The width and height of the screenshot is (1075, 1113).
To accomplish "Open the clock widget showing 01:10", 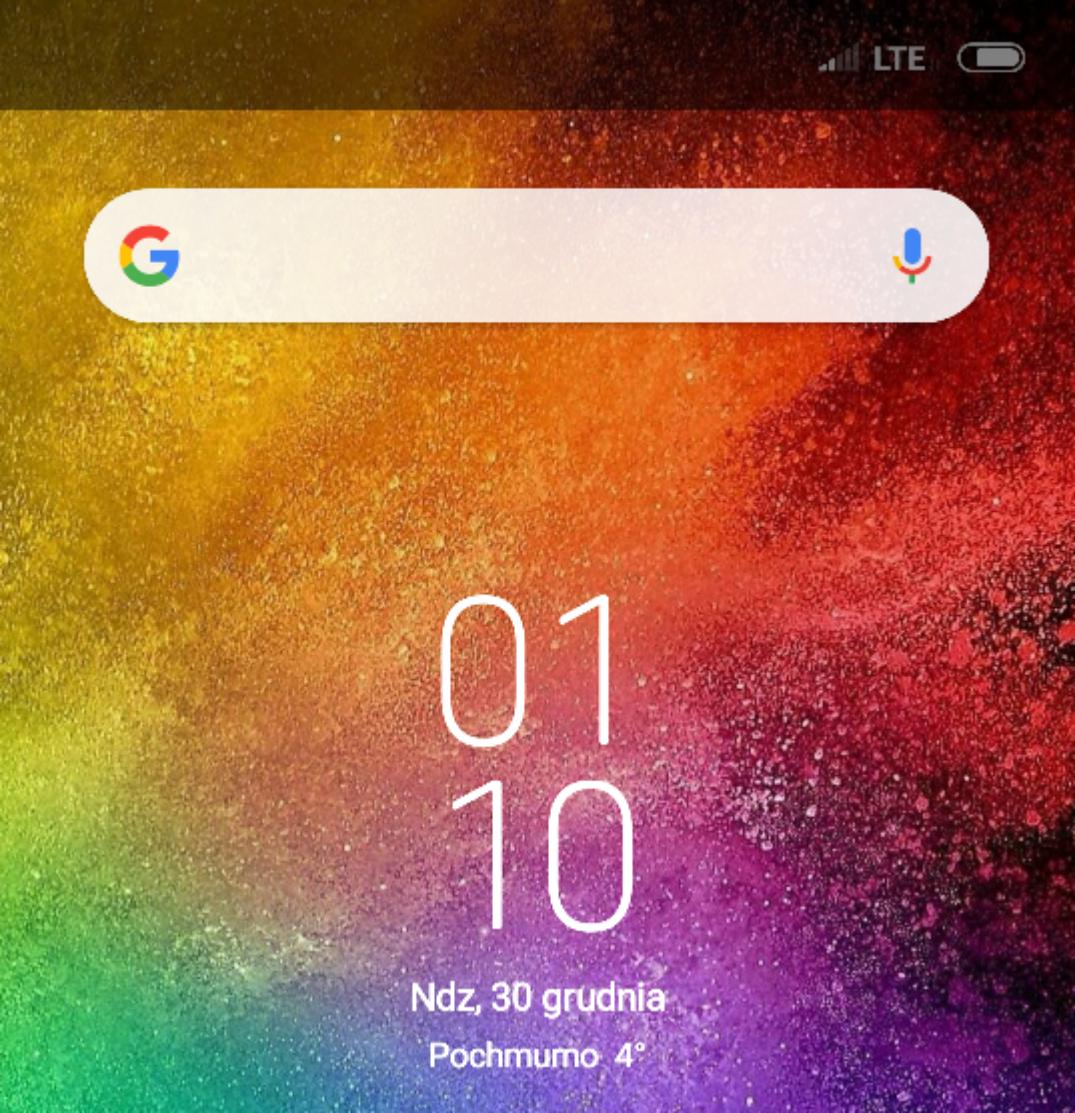I will tap(536, 762).
